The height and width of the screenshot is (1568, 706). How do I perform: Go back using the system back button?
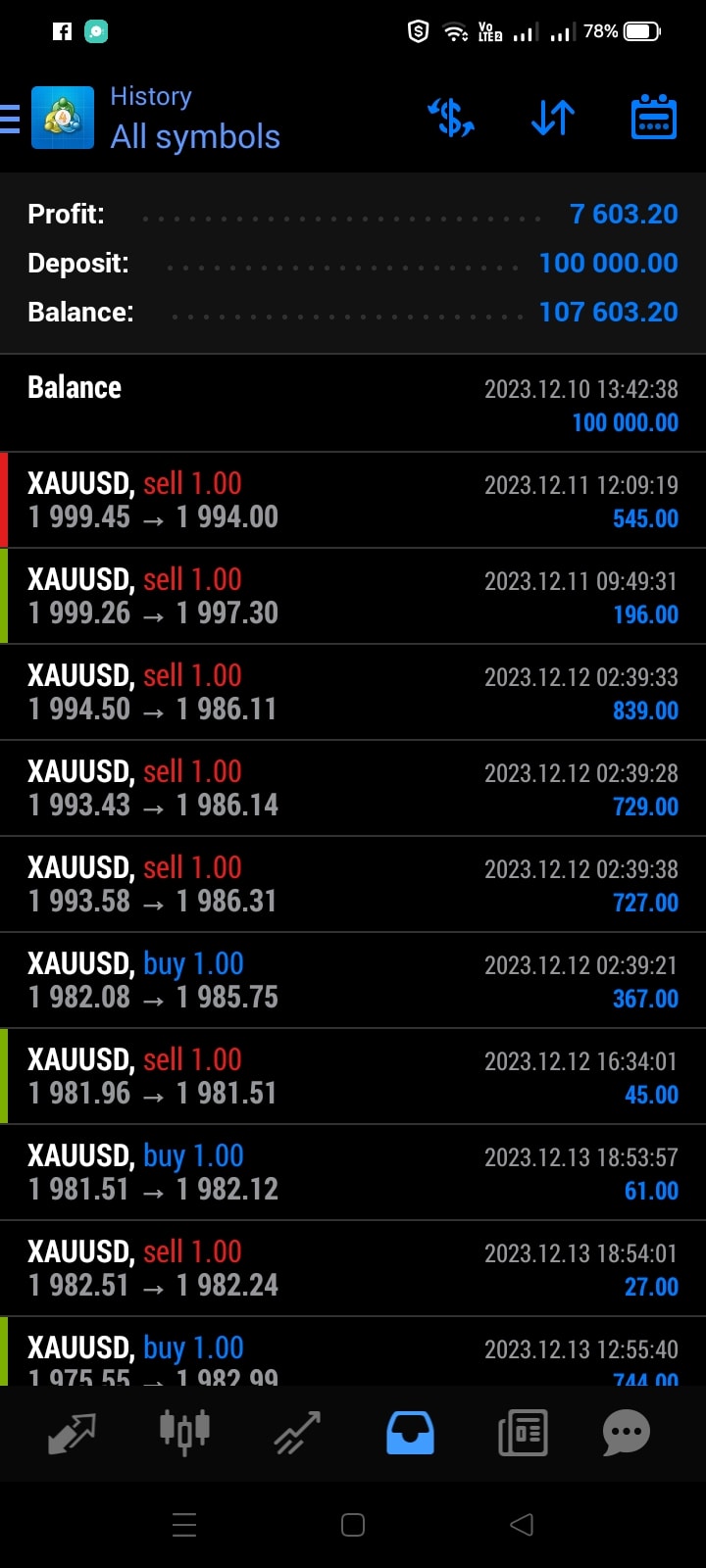tap(522, 1524)
